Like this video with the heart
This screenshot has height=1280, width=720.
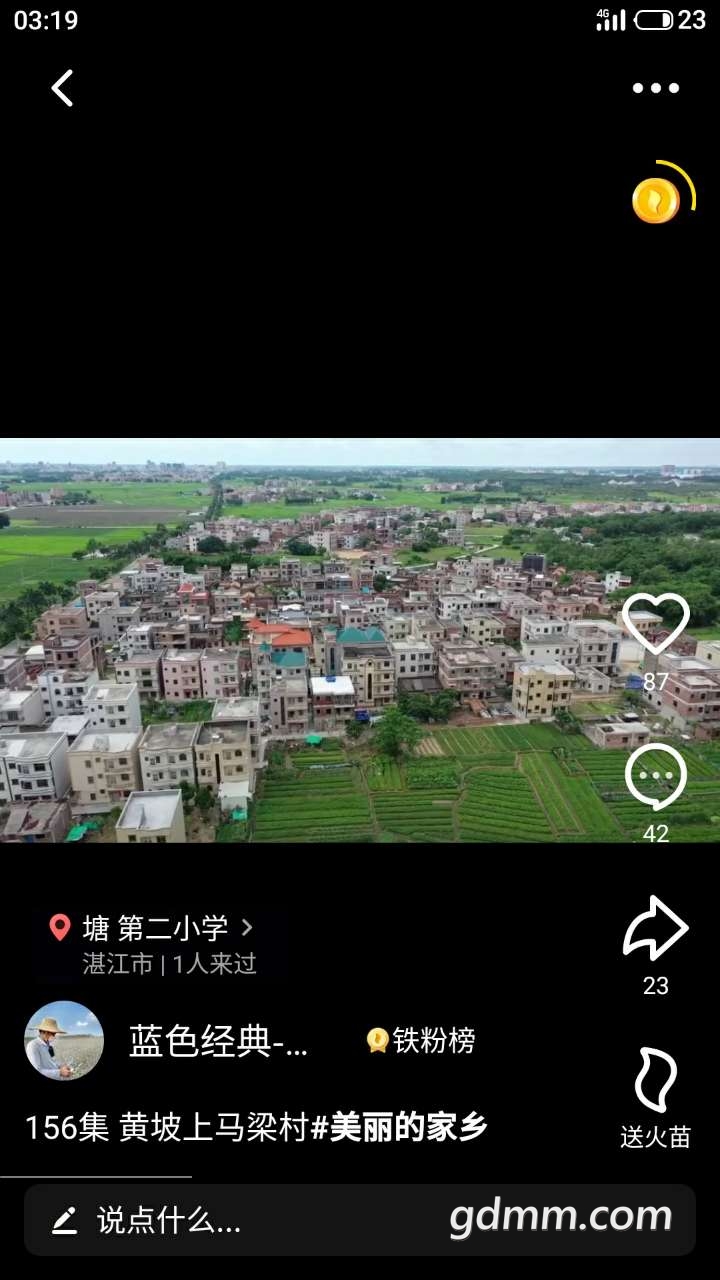[x=656, y=625]
